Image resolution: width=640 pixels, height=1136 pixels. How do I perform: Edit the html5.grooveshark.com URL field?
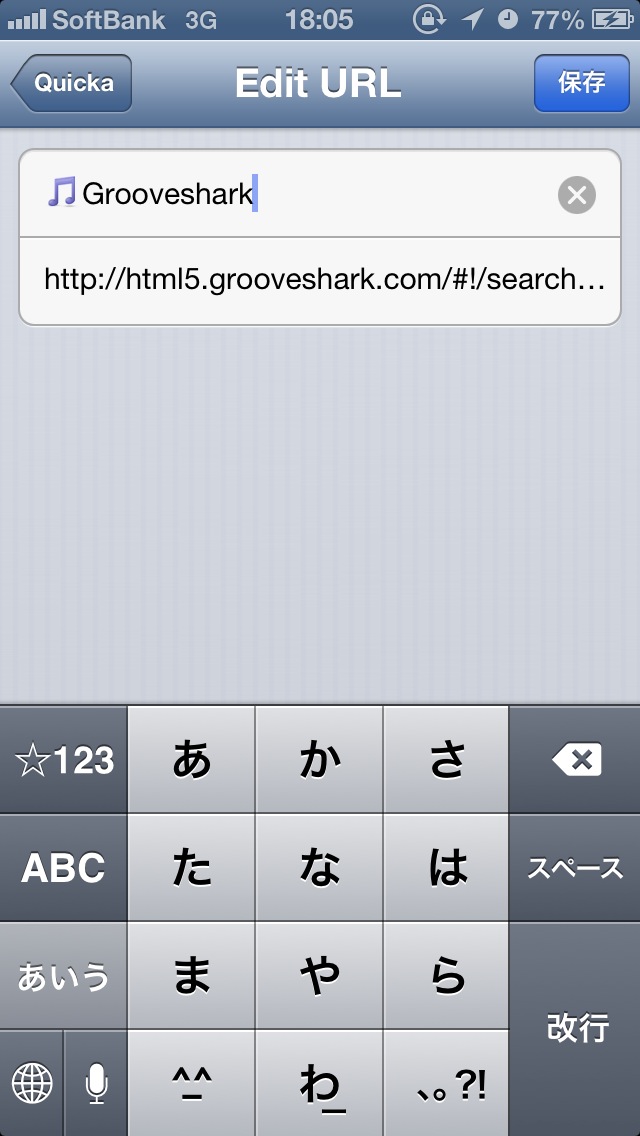pos(320,280)
